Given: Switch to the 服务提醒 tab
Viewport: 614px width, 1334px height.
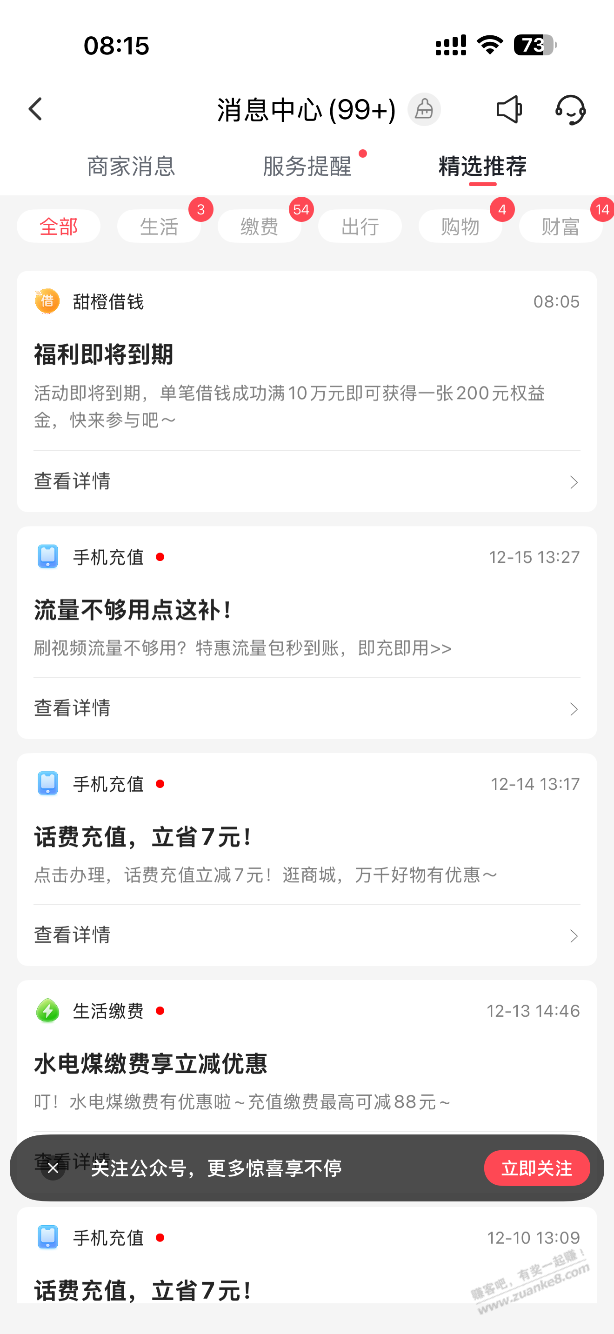Looking at the screenshot, I should click(x=307, y=166).
